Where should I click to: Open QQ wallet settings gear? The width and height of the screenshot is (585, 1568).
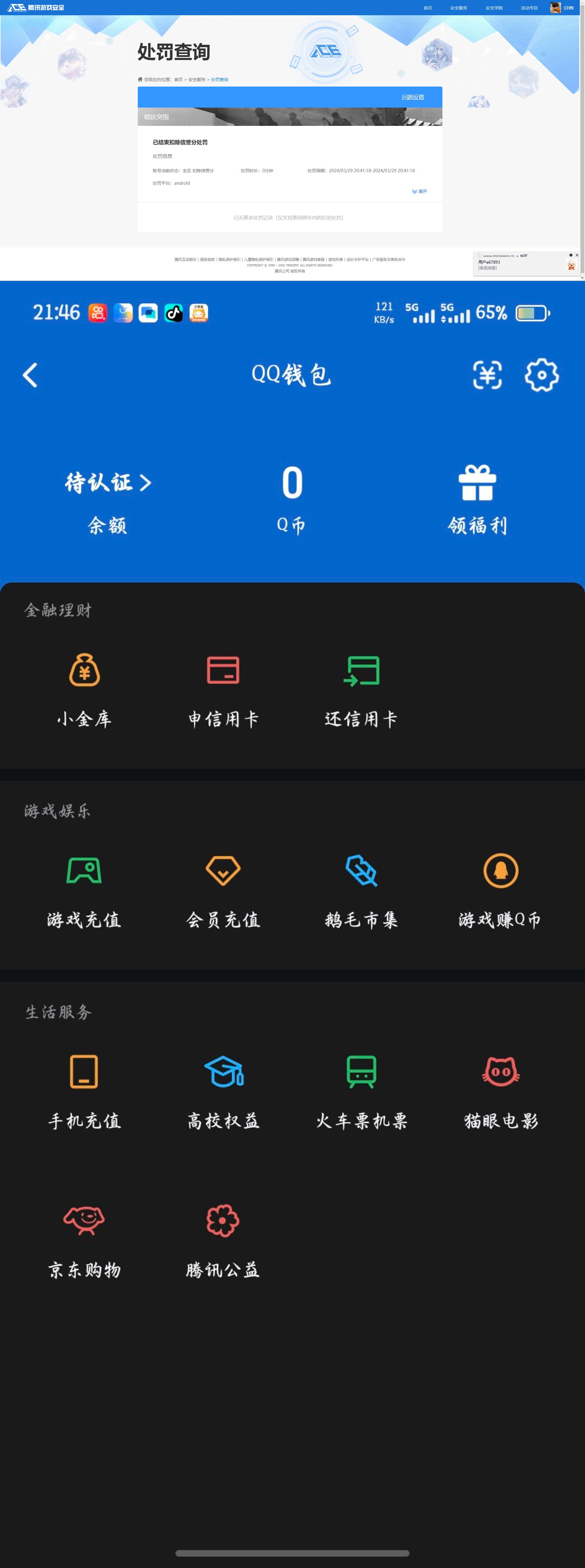[x=541, y=375]
